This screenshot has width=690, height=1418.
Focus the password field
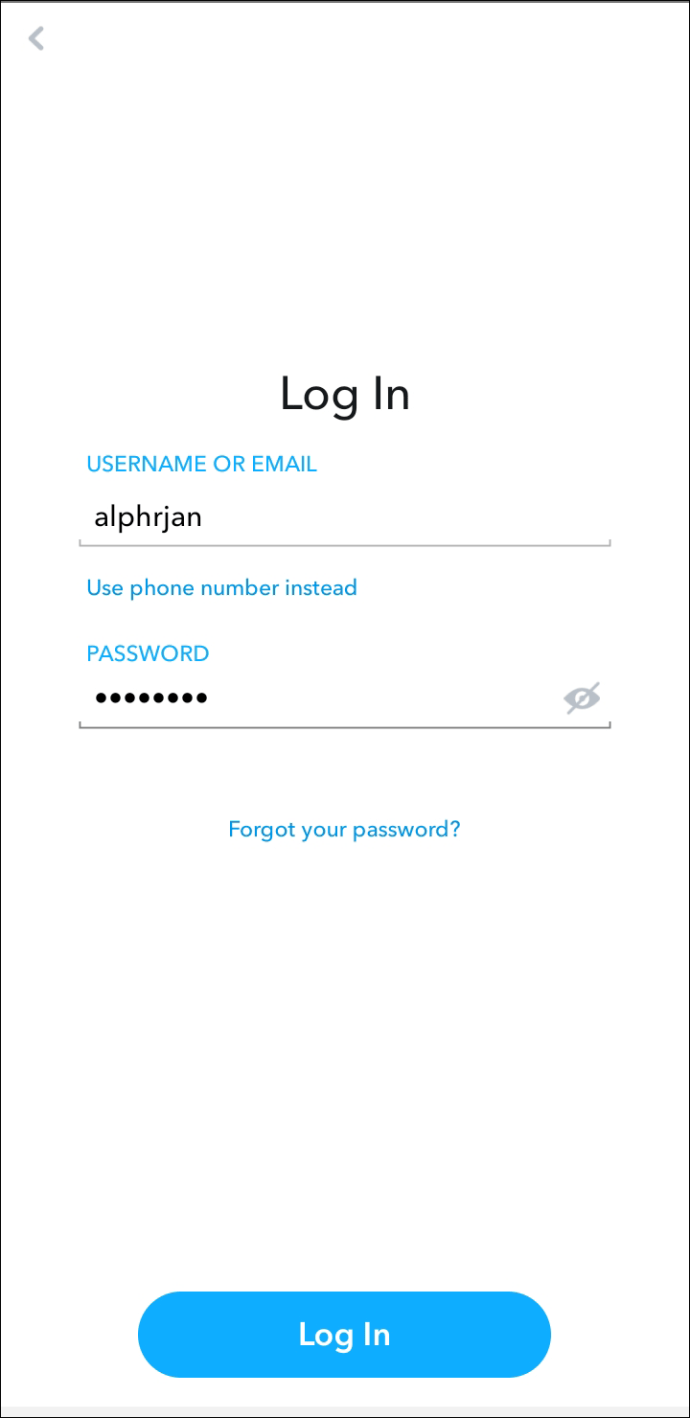[x=320, y=697]
